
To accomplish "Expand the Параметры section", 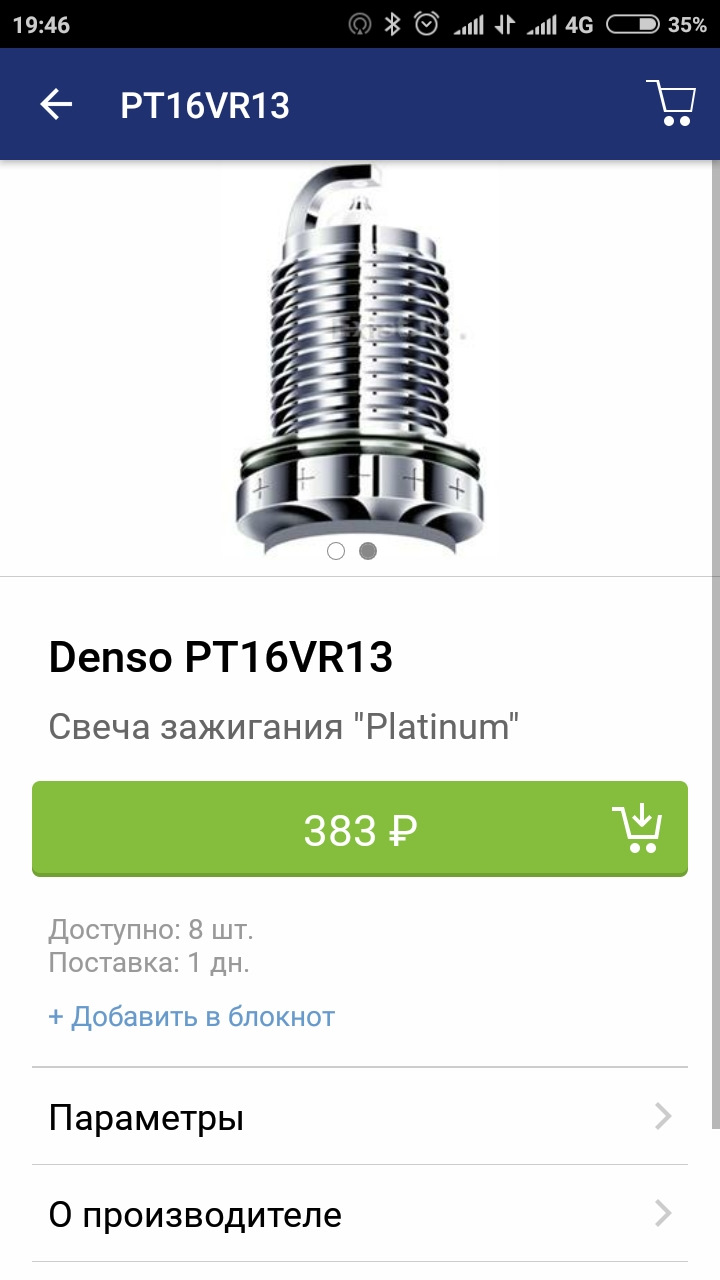I will pos(360,1117).
